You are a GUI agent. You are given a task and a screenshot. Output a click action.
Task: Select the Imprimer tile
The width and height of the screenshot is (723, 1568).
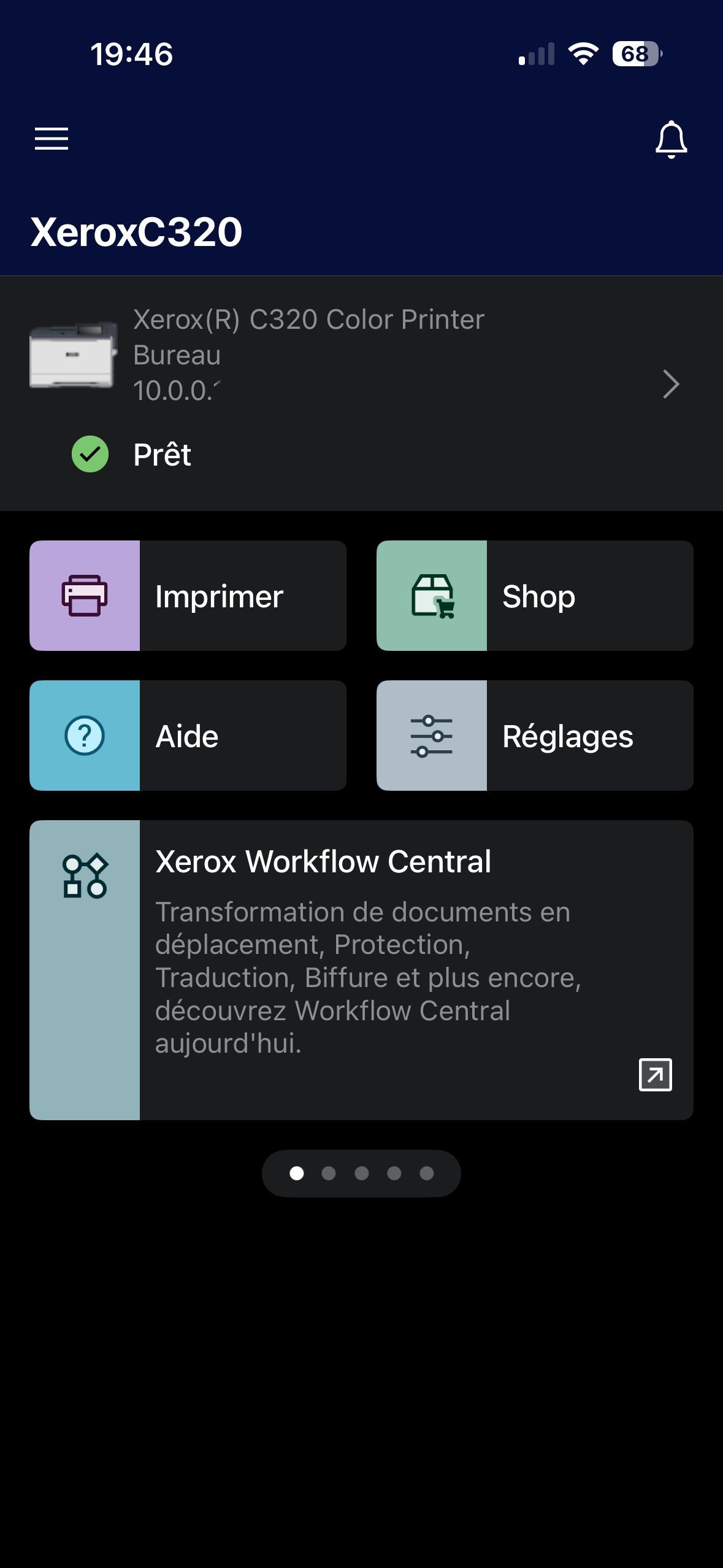188,596
